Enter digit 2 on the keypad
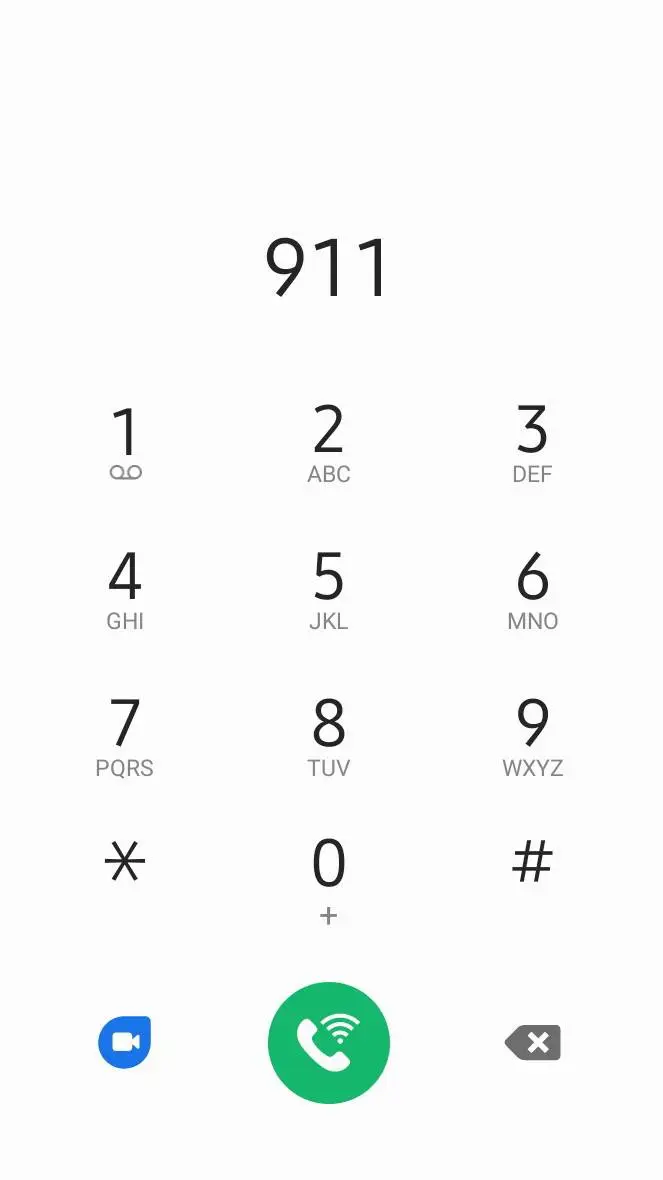The image size is (663, 1180). [x=329, y=443]
